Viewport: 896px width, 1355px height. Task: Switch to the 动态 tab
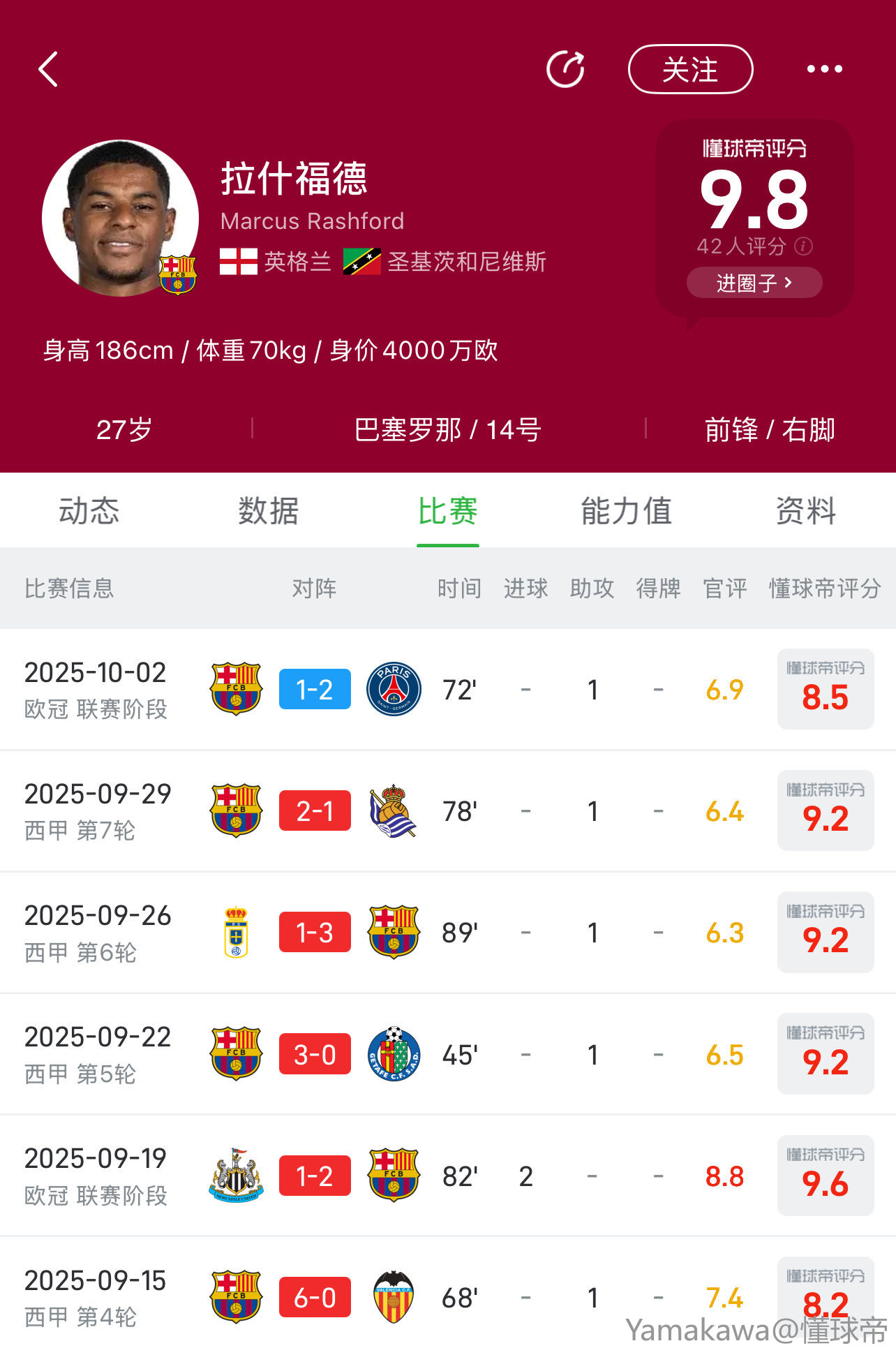coord(89,511)
